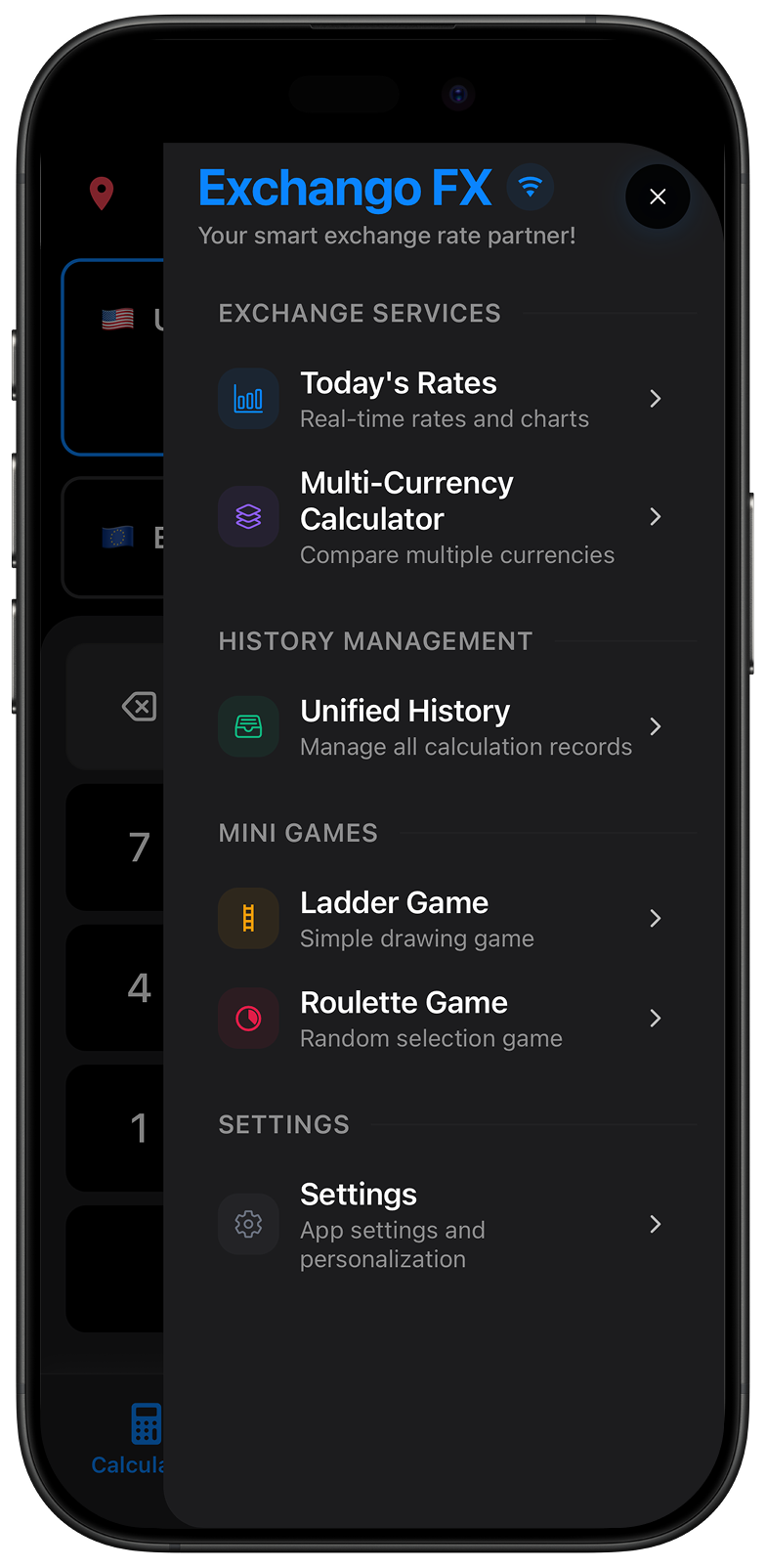Image resolution: width=766 pixels, height=1568 pixels.
Task: Select the US flag currency option
Action: 117,319
